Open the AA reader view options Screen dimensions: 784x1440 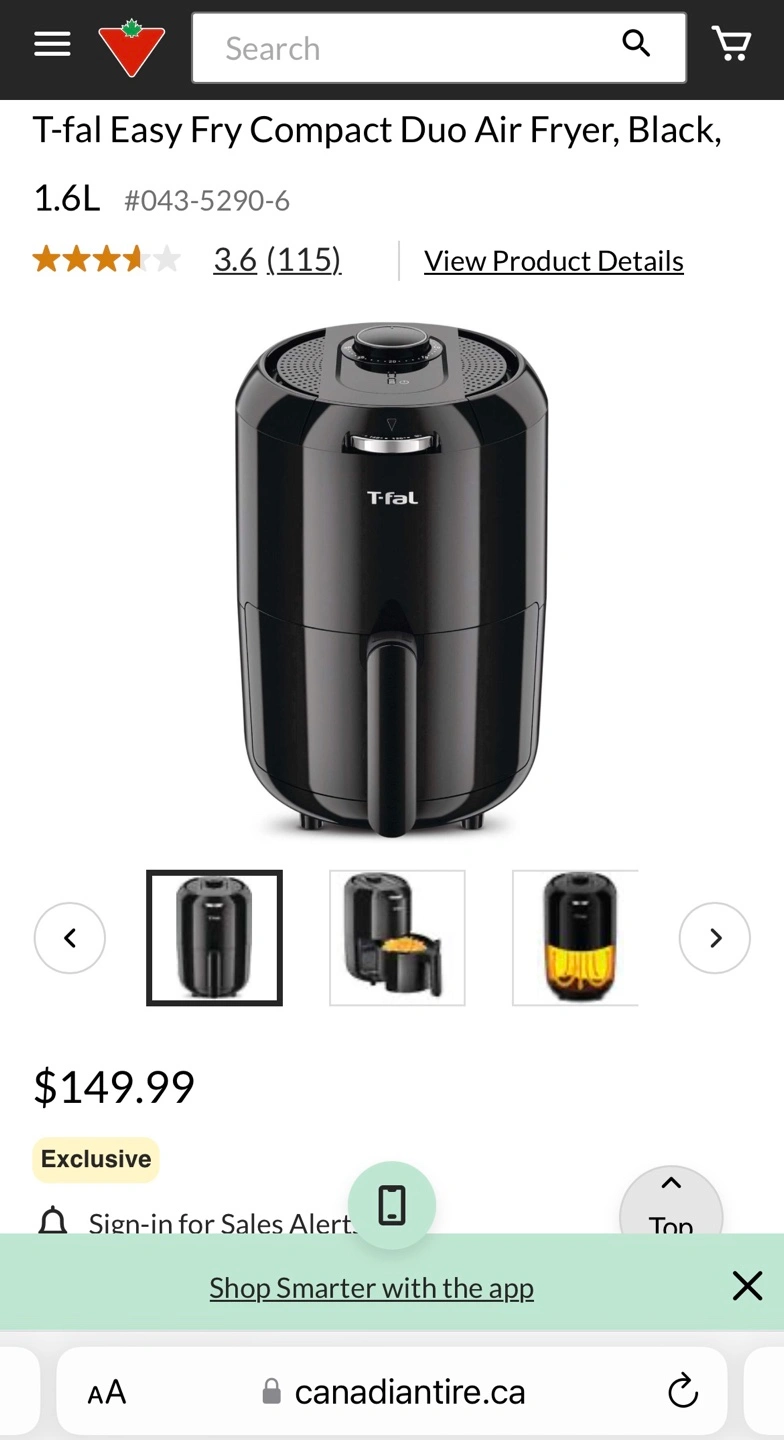tap(107, 1392)
